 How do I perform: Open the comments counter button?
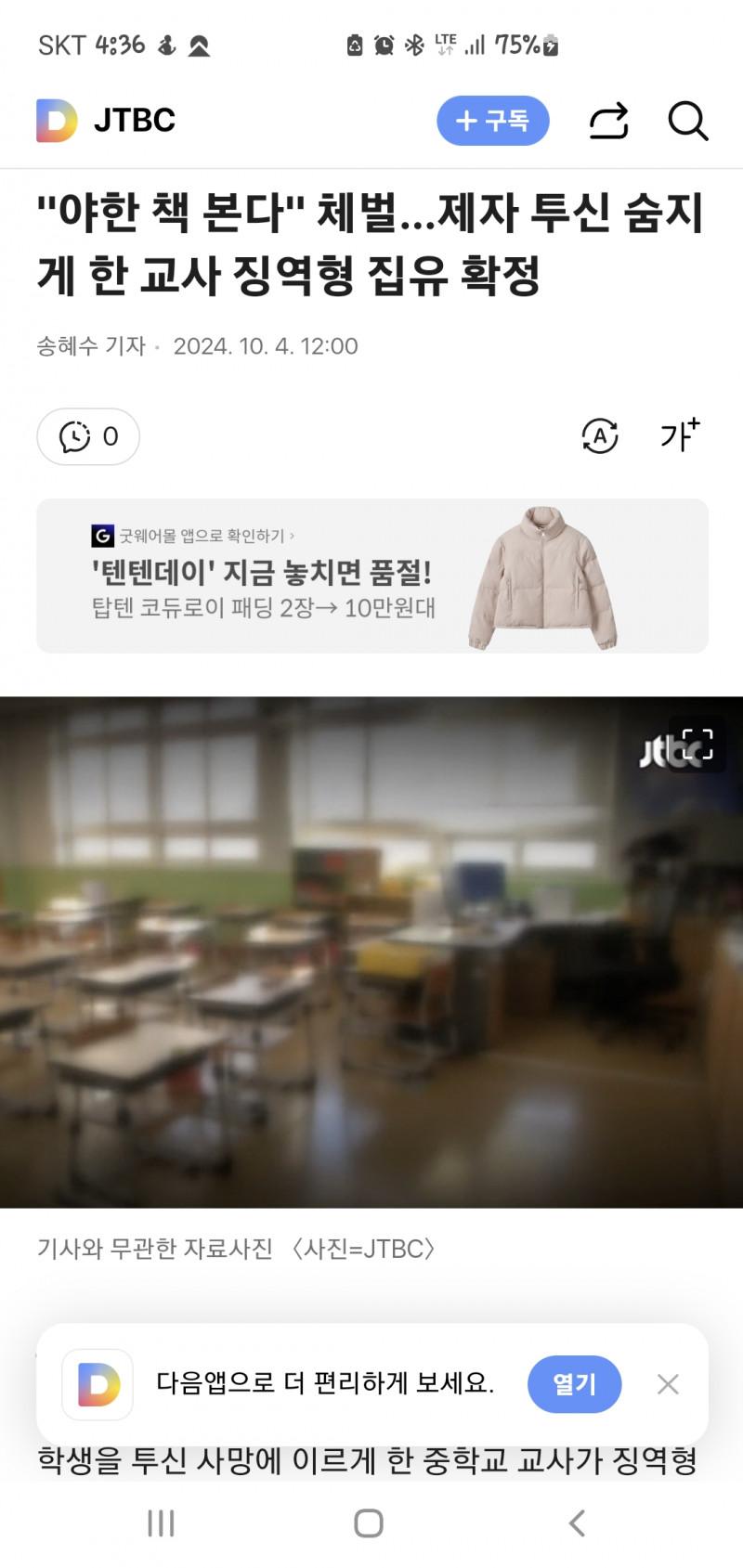[x=88, y=436]
